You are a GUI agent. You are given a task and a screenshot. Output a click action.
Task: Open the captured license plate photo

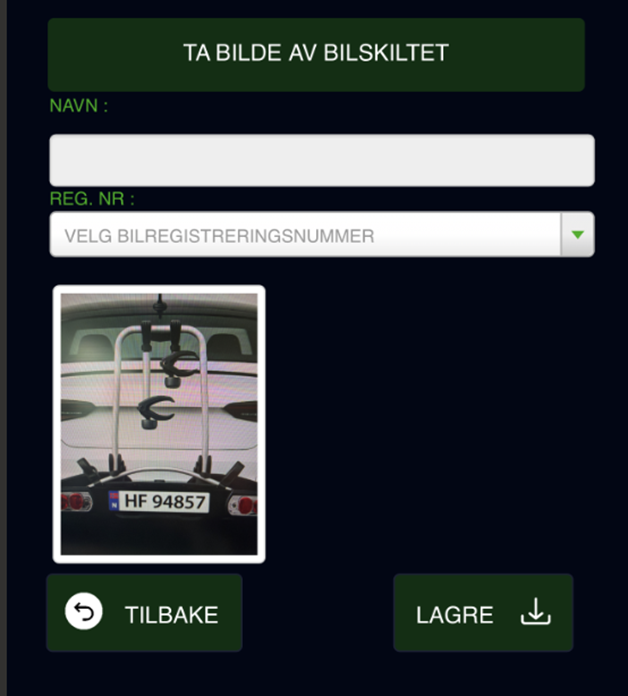point(159,424)
